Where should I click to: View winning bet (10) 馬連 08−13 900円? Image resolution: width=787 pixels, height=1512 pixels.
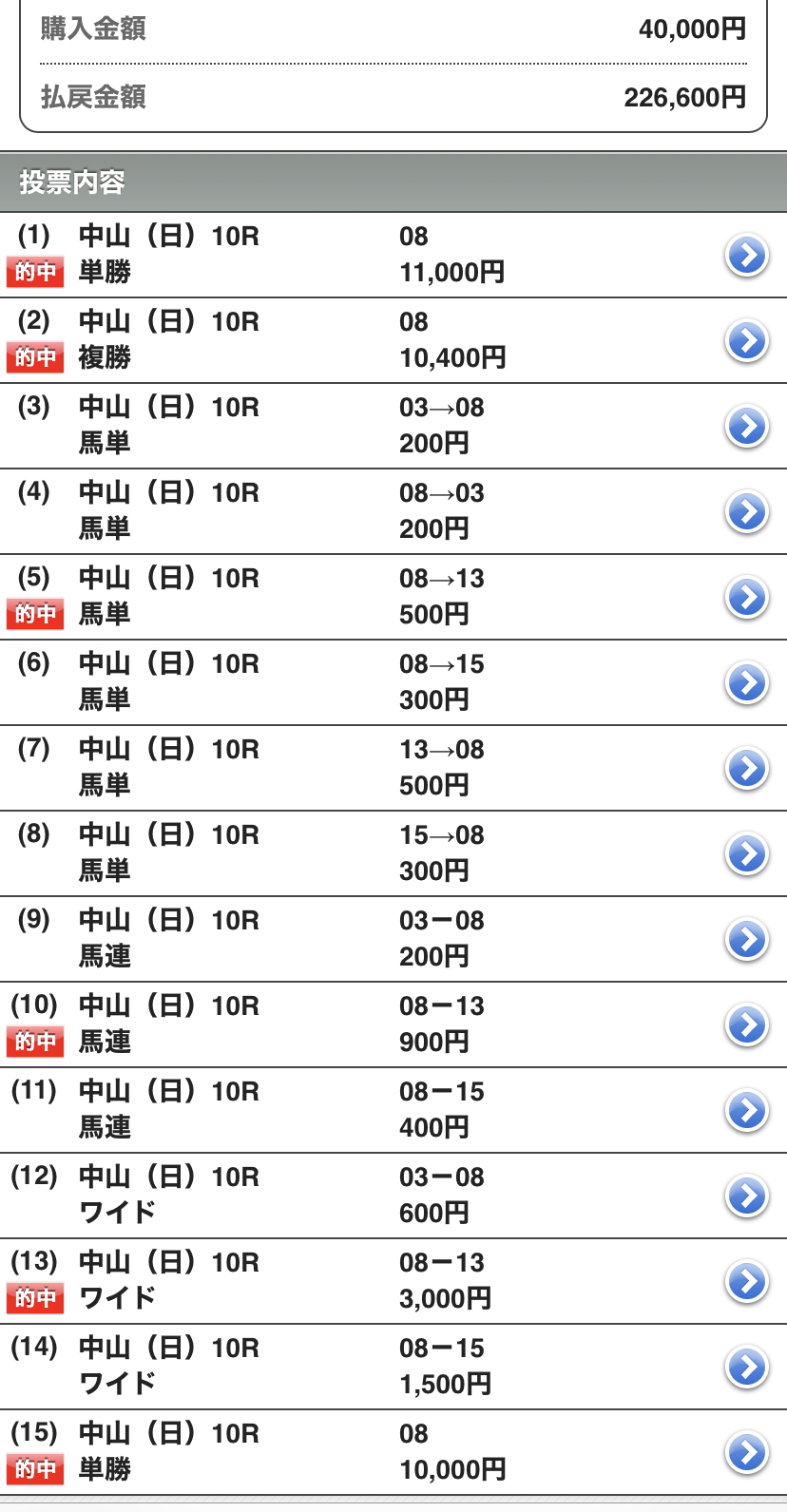[393, 1024]
